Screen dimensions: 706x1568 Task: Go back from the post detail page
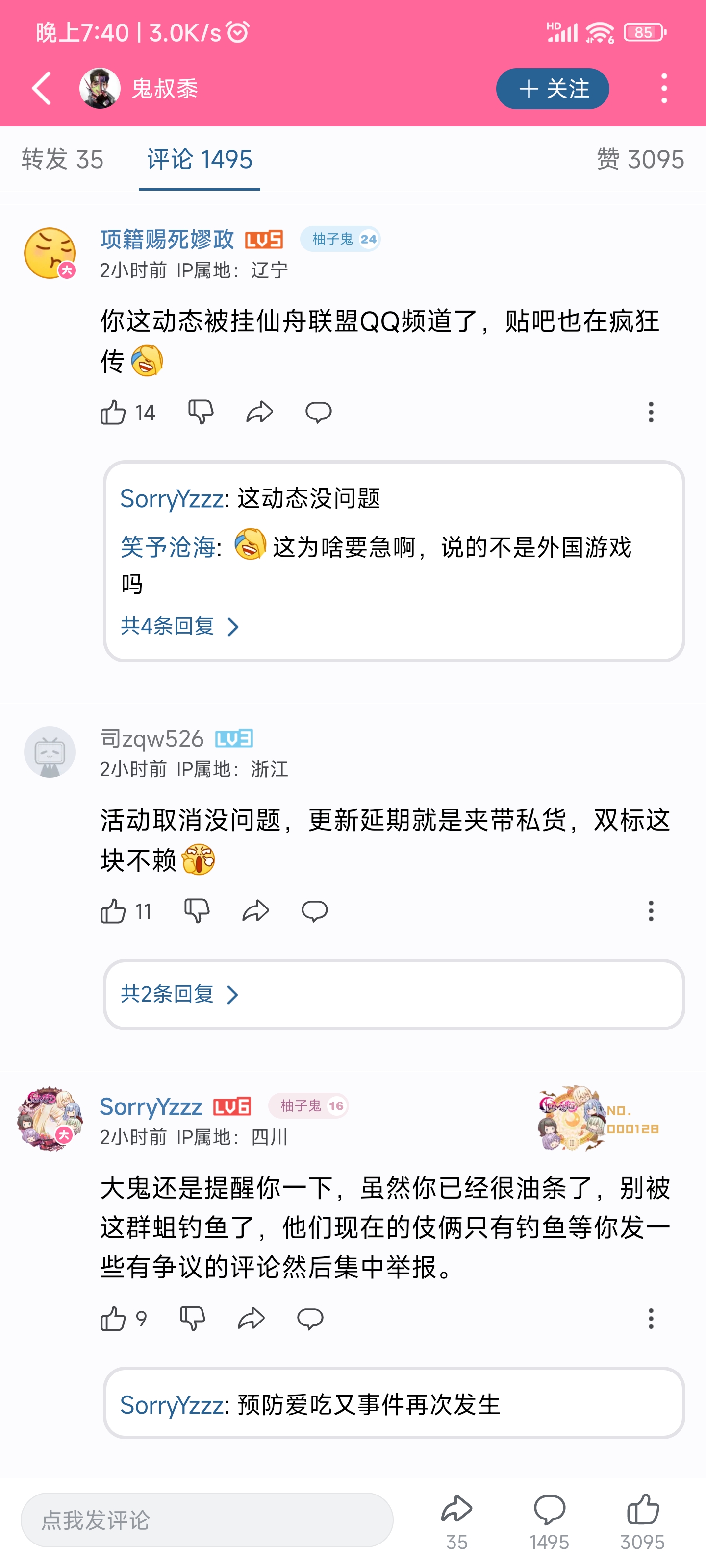41,89
